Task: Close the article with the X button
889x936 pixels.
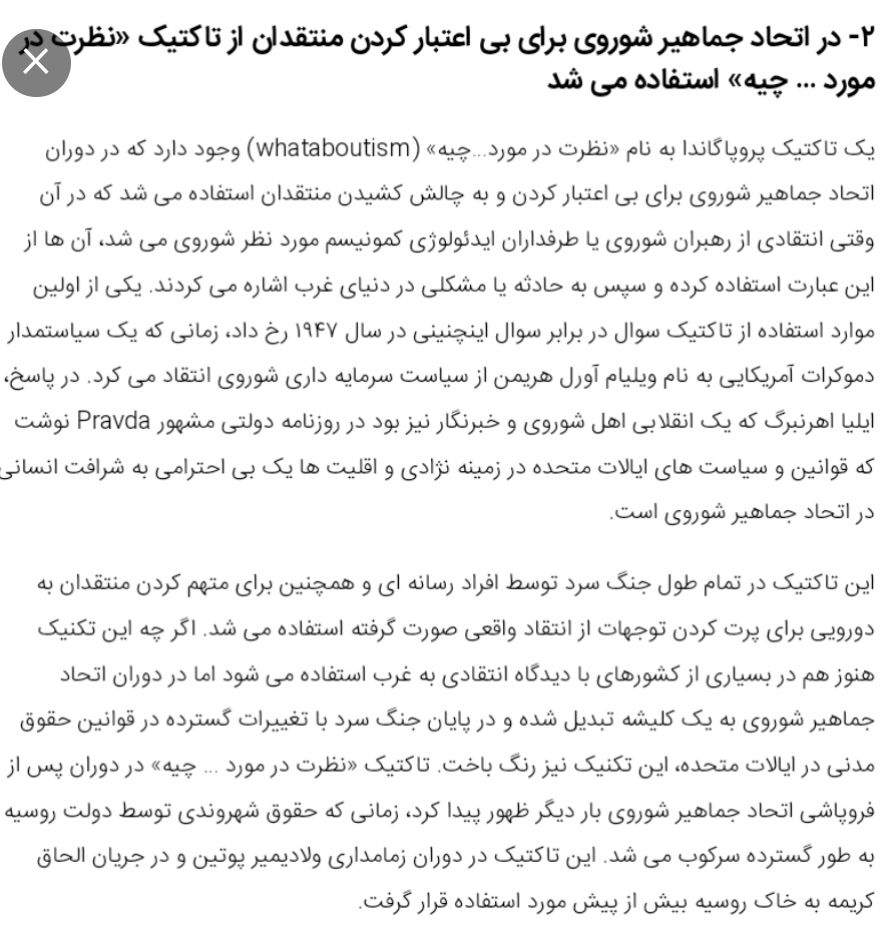Action: [x=36, y=62]
